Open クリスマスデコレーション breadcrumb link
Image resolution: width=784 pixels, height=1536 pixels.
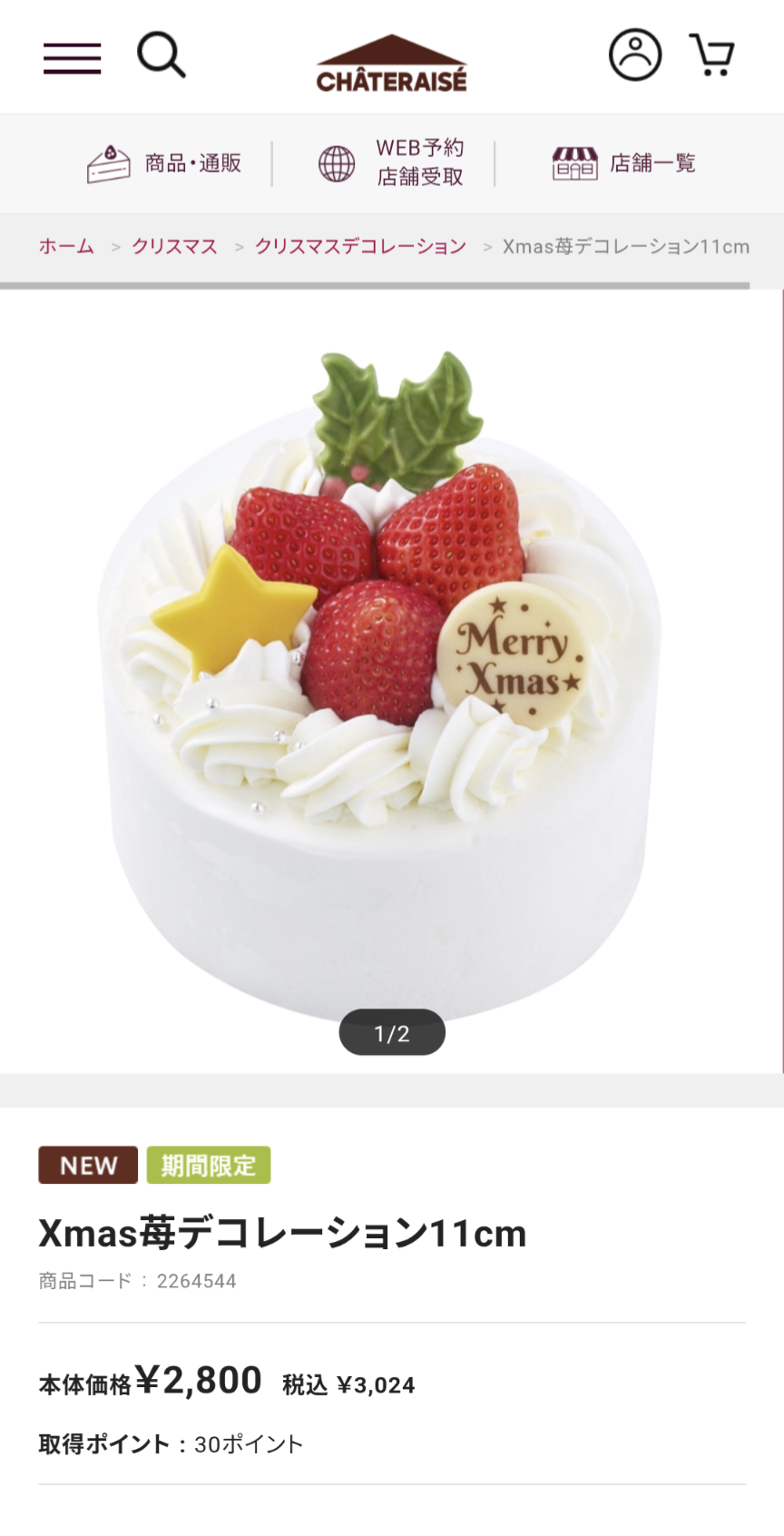click(x=360, y=246)
